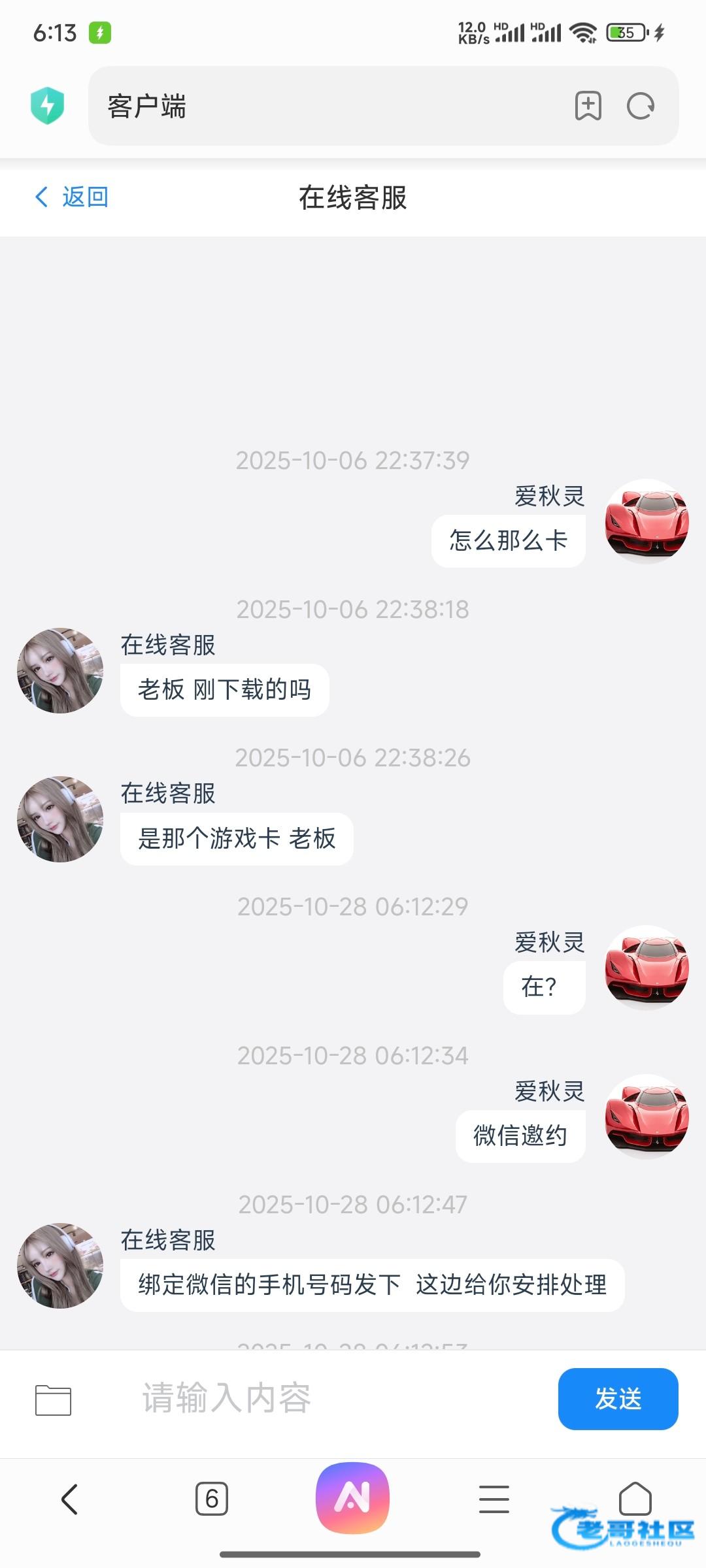The image size is (706, 1568).
Task: Focus the 请输入内容 message input field
Action: [327, 1399]
